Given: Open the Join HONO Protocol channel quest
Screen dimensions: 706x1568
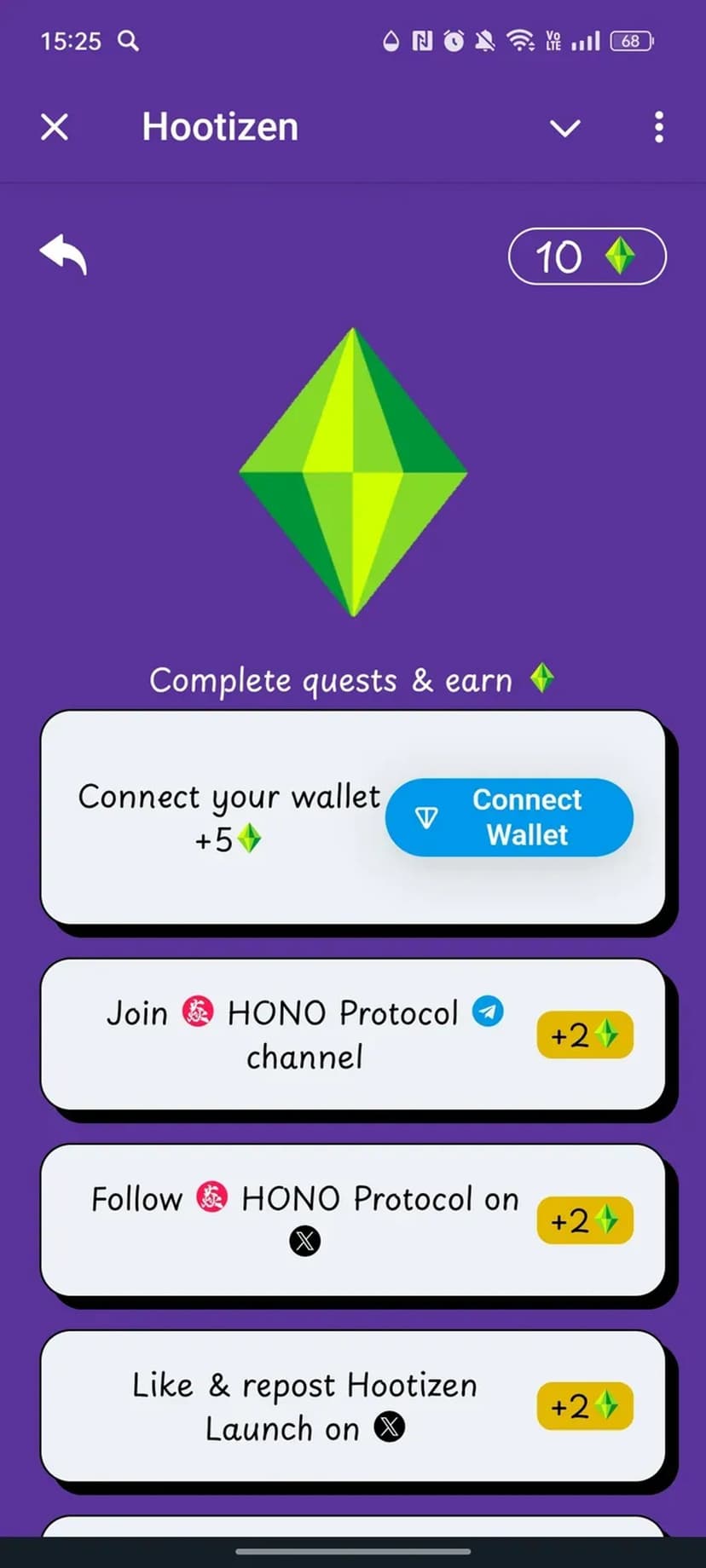Looking at the screenshot, I should click(x=352, y=1035).
